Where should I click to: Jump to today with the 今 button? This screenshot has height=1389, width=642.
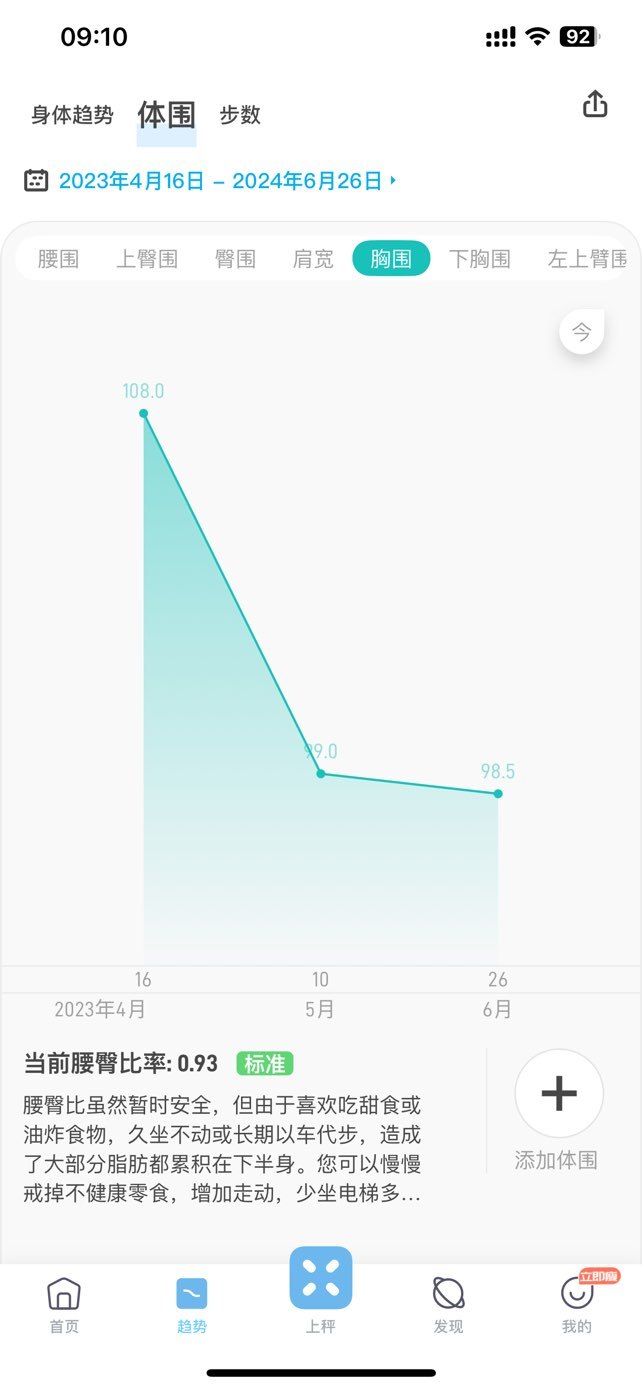[x=582, y=331]
